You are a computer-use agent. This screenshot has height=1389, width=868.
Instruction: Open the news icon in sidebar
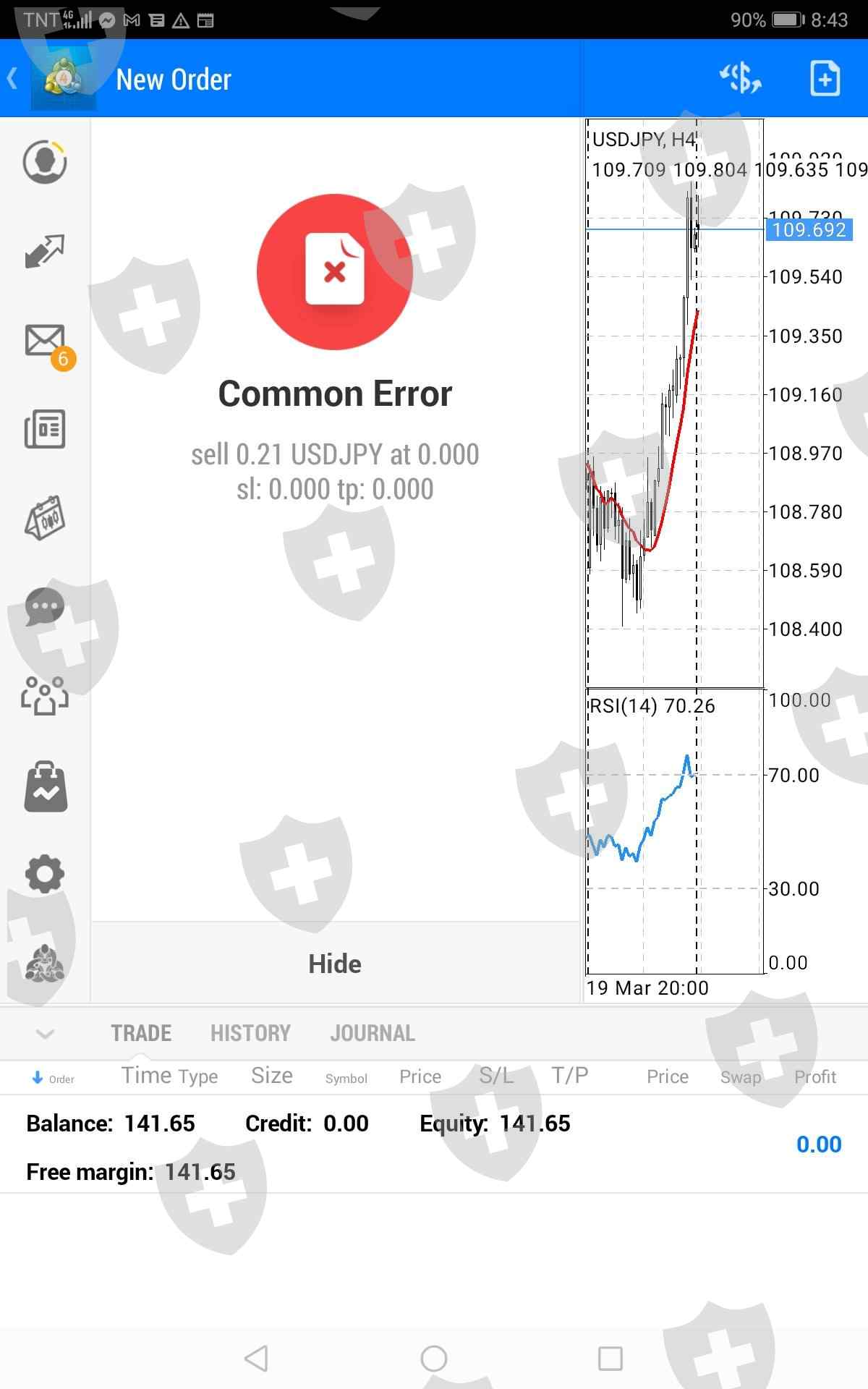coord(45,429)
